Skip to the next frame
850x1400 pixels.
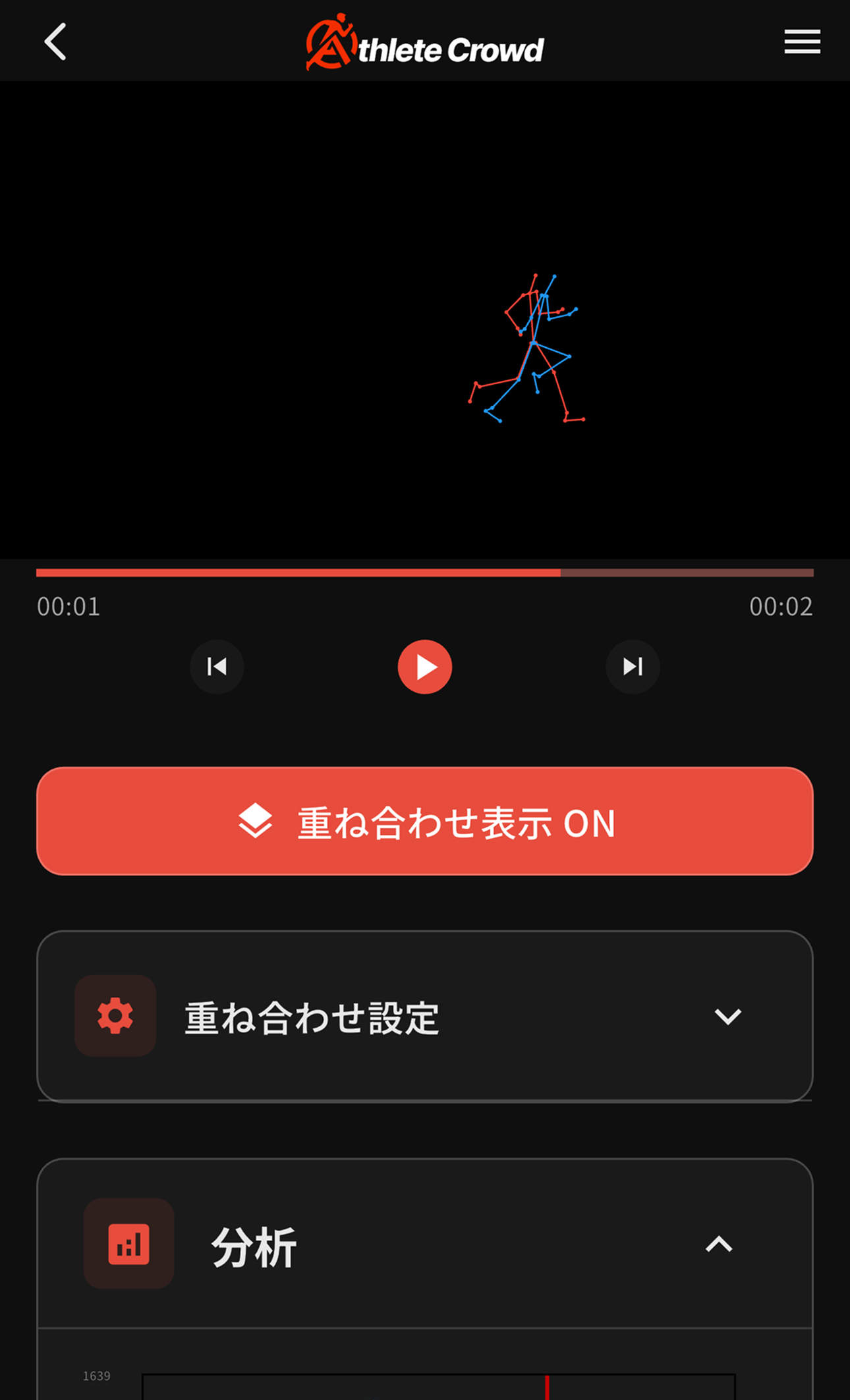click(632, 667)
